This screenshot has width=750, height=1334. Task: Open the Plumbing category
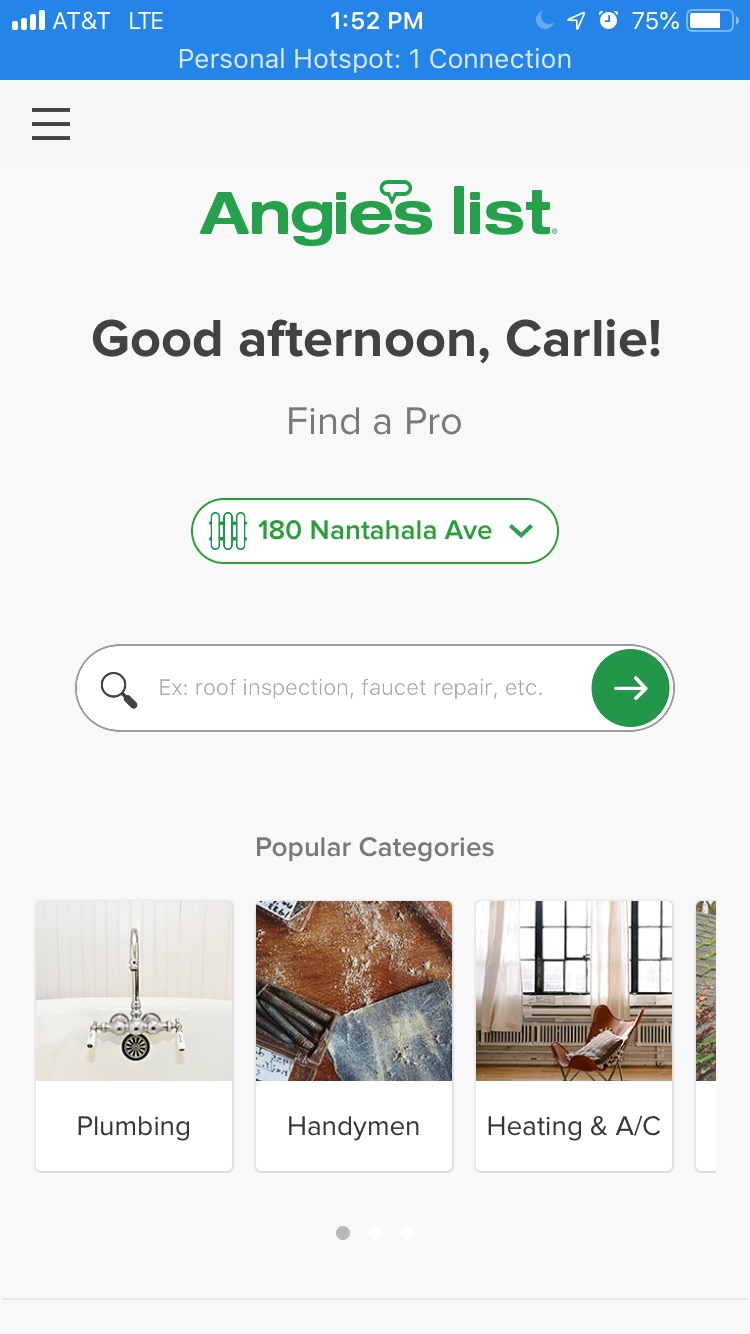coord(134,1035)
